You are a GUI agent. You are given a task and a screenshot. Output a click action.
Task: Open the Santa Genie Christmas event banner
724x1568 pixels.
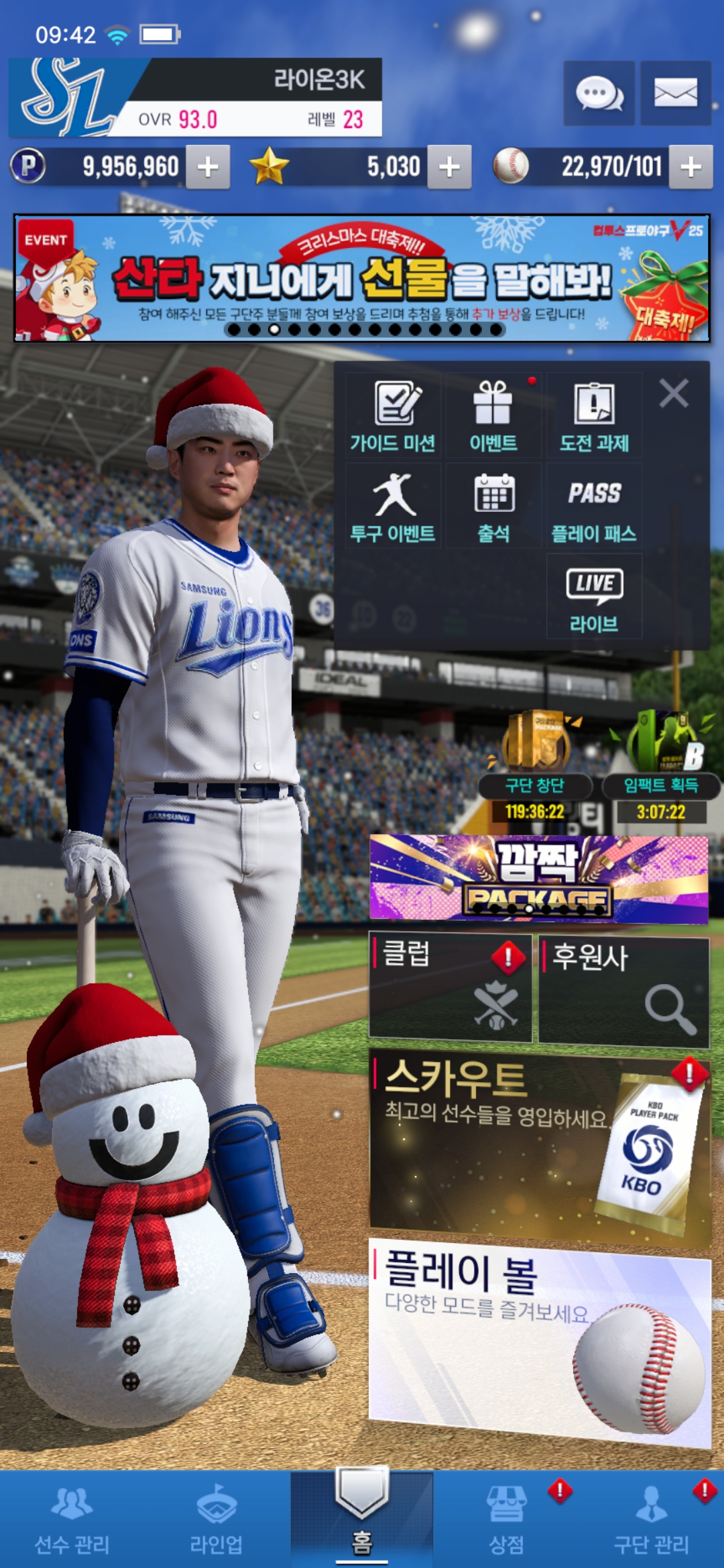[362, 278]
